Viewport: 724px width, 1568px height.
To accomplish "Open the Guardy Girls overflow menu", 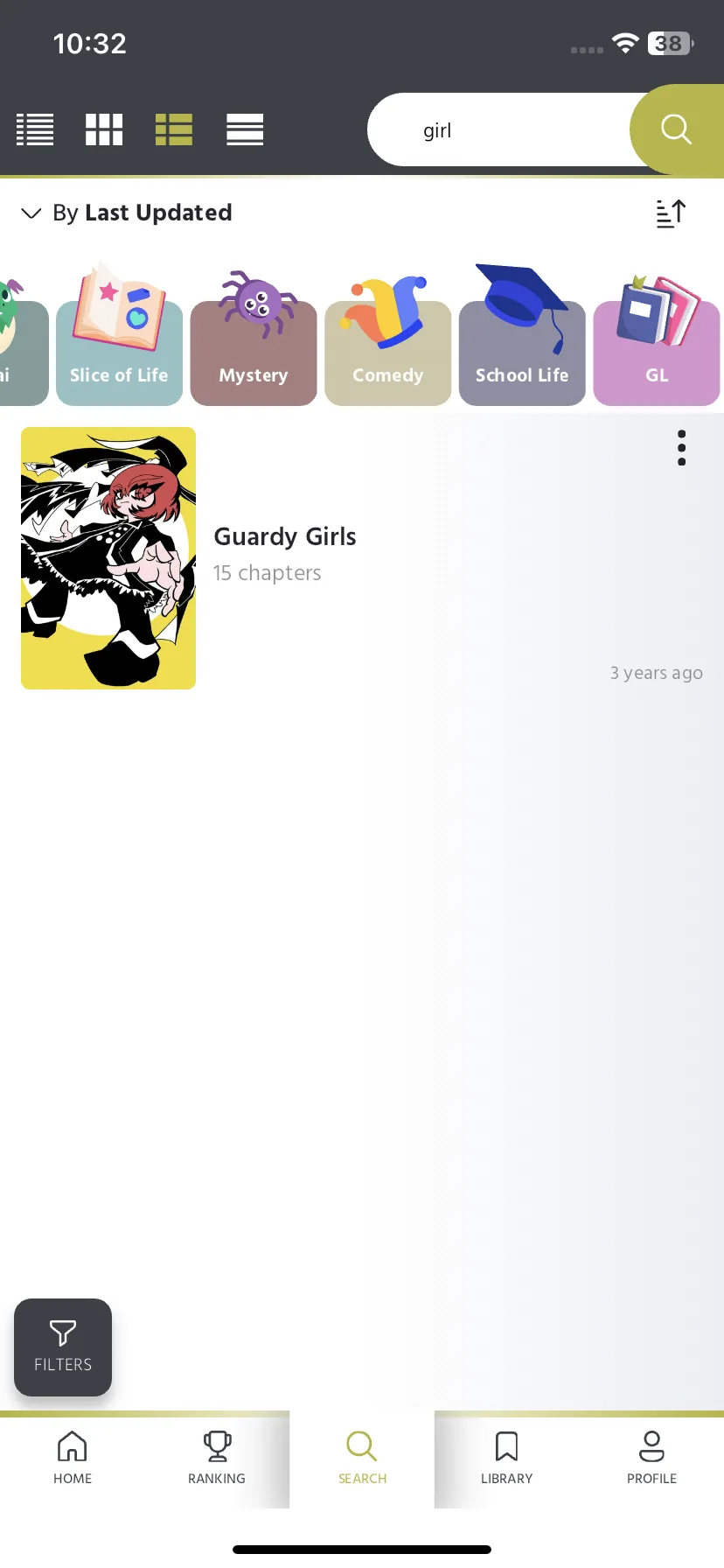I will click(x=681, y=447).
